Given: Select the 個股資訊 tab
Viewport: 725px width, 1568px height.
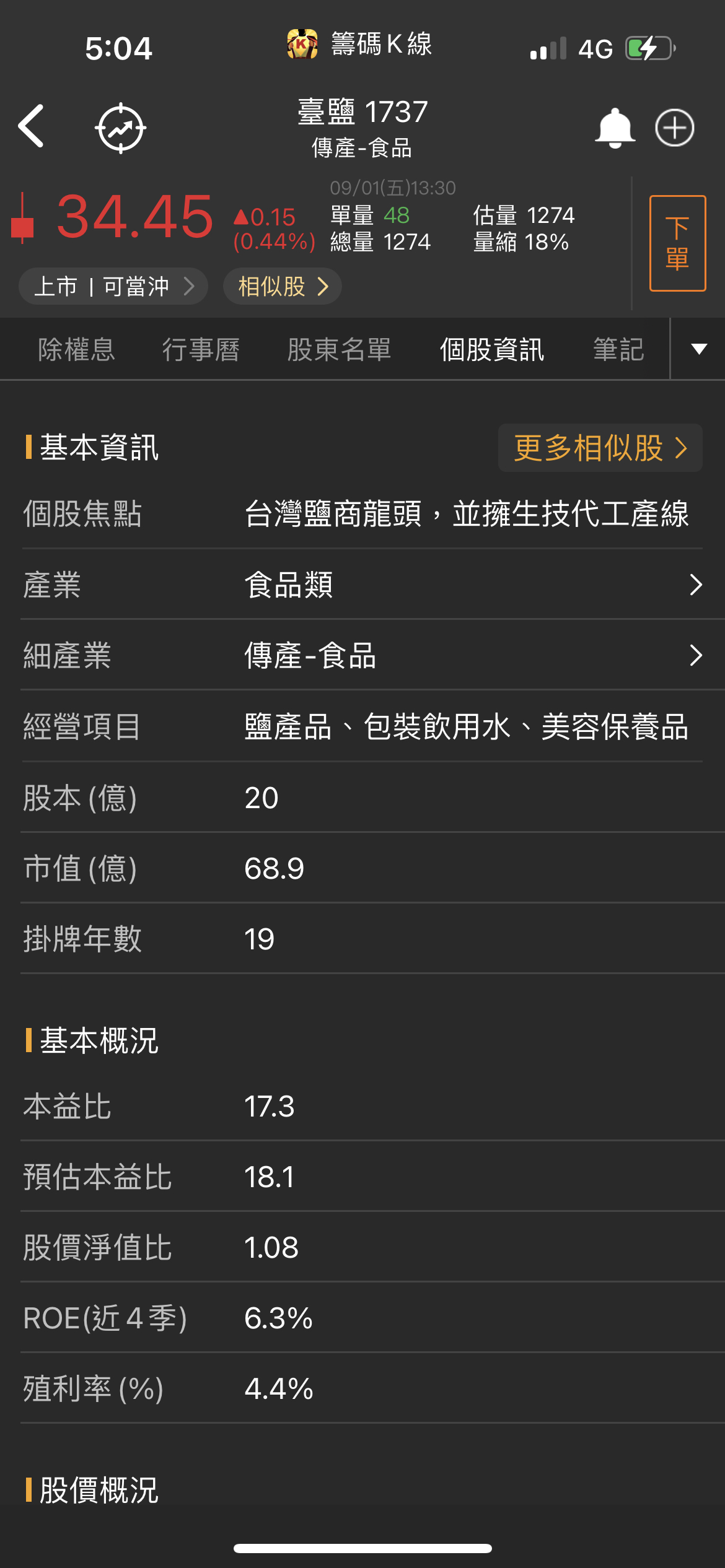Looking at the screenshot, I should click(492, 350).
